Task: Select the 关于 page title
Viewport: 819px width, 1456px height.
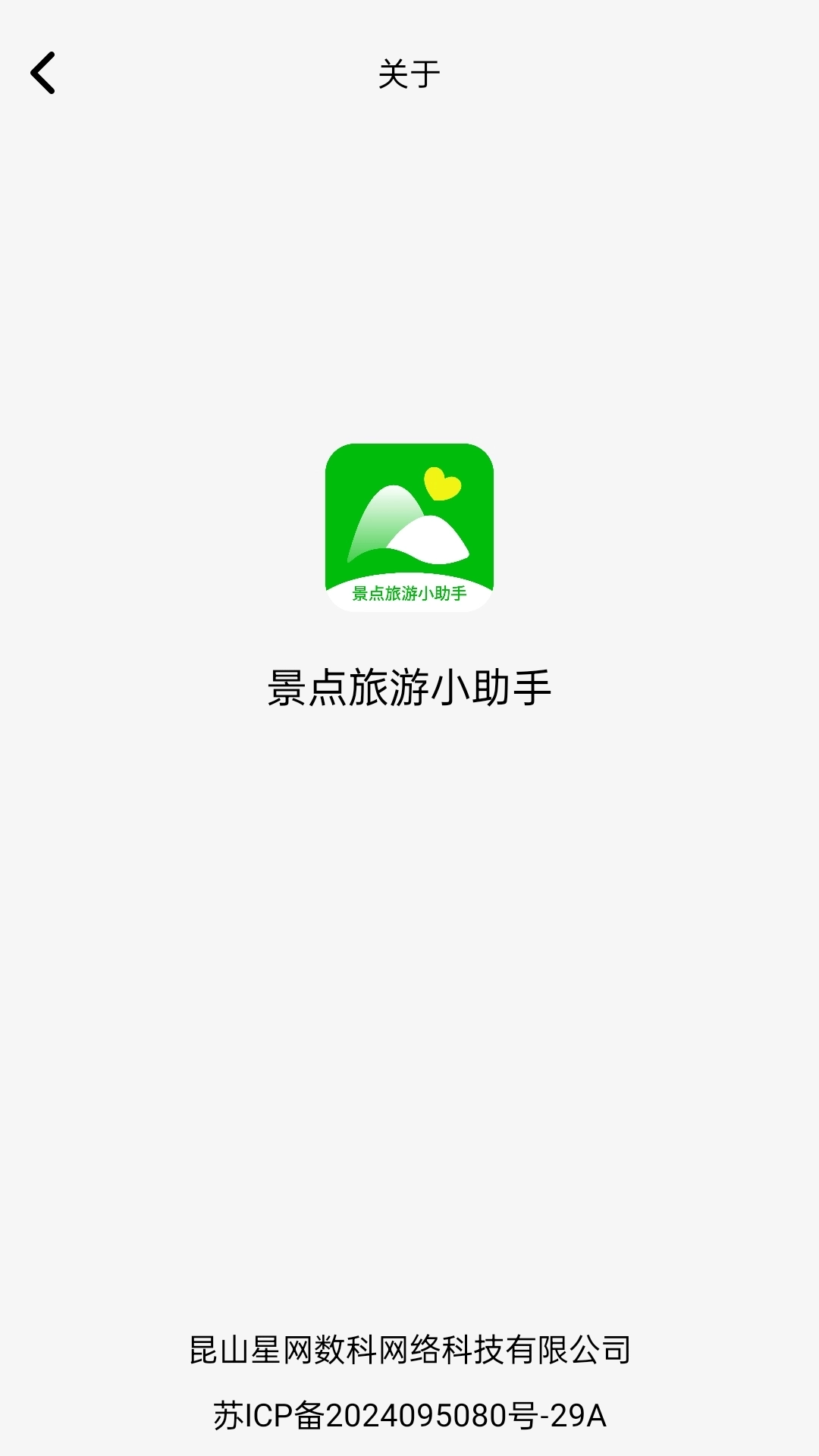Action: [409, 74]
